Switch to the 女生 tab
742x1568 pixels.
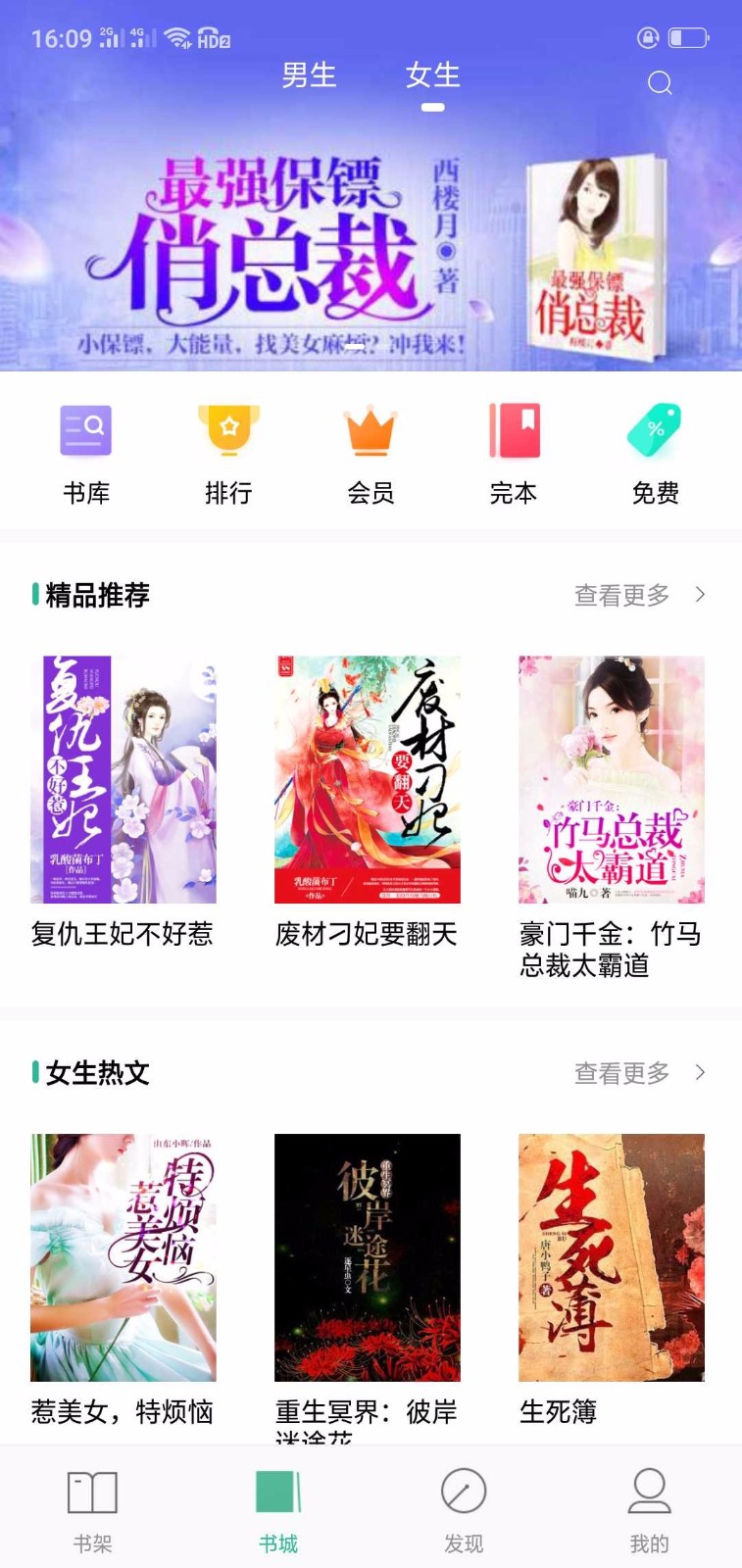pyautogui.click(x=432, y=76)
